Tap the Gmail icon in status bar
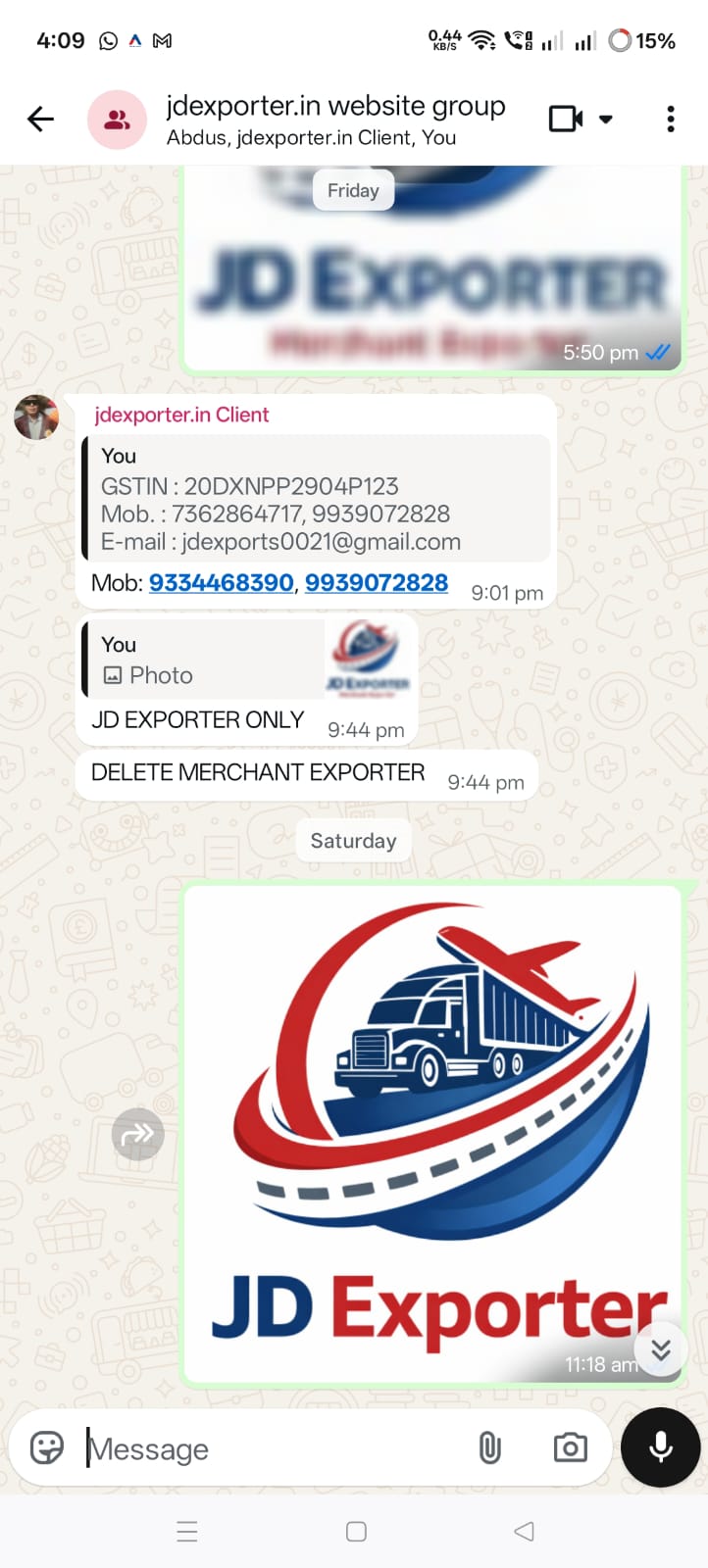The height and width of the screenshot is (1568, 708). coord(164,40)
